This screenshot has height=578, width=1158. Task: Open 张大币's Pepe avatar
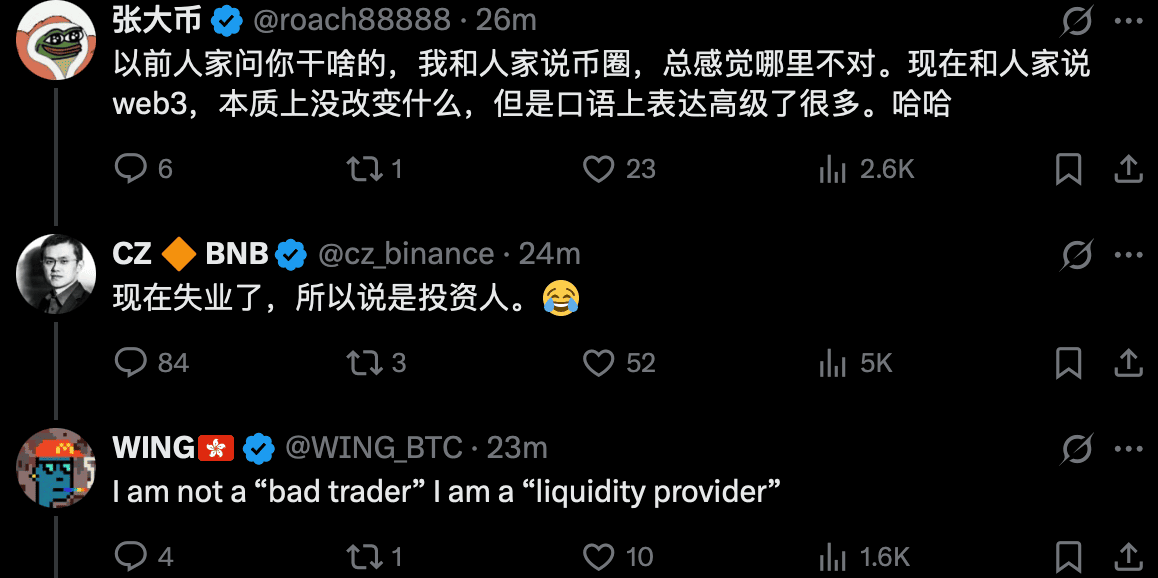[x=56, y=41]
